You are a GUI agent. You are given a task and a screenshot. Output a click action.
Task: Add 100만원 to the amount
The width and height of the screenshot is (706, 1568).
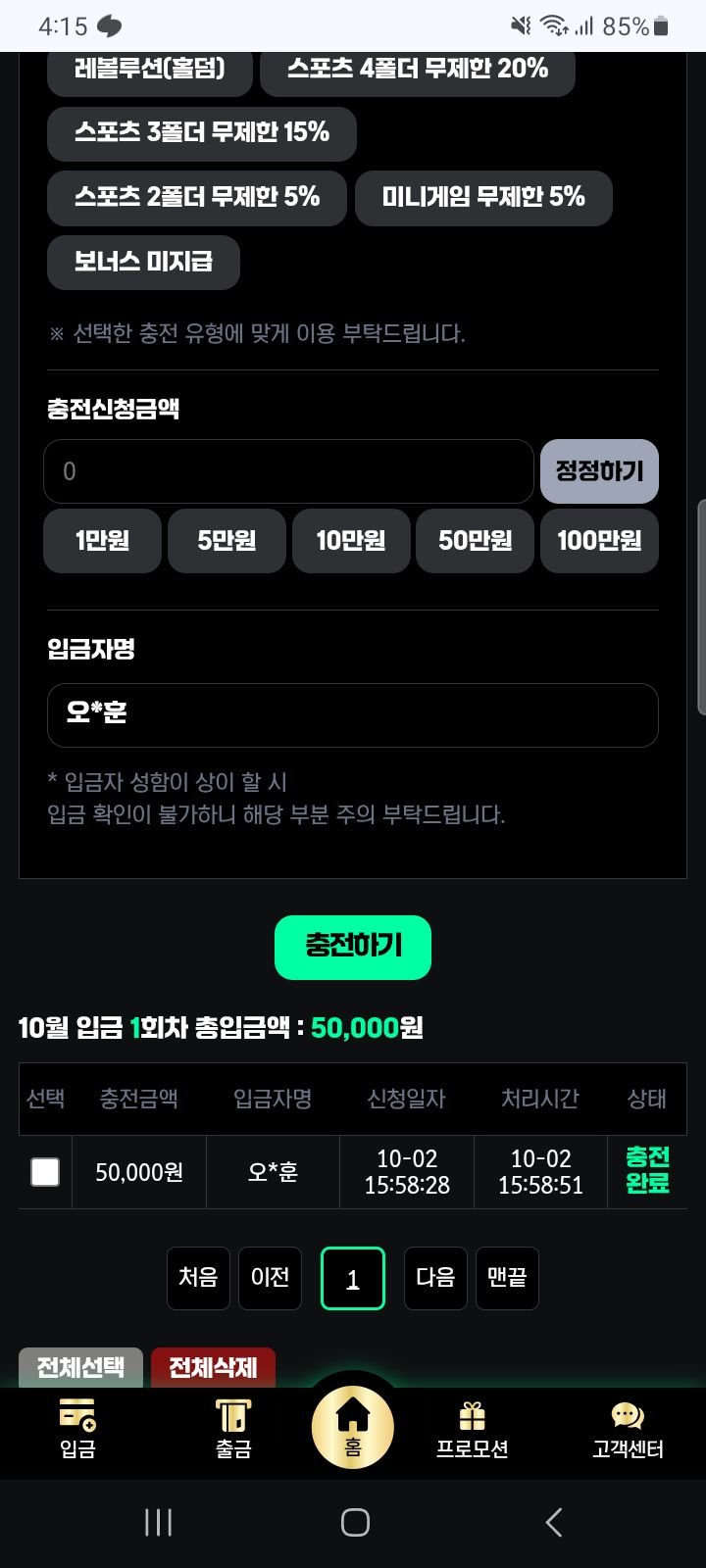point(599,540)
